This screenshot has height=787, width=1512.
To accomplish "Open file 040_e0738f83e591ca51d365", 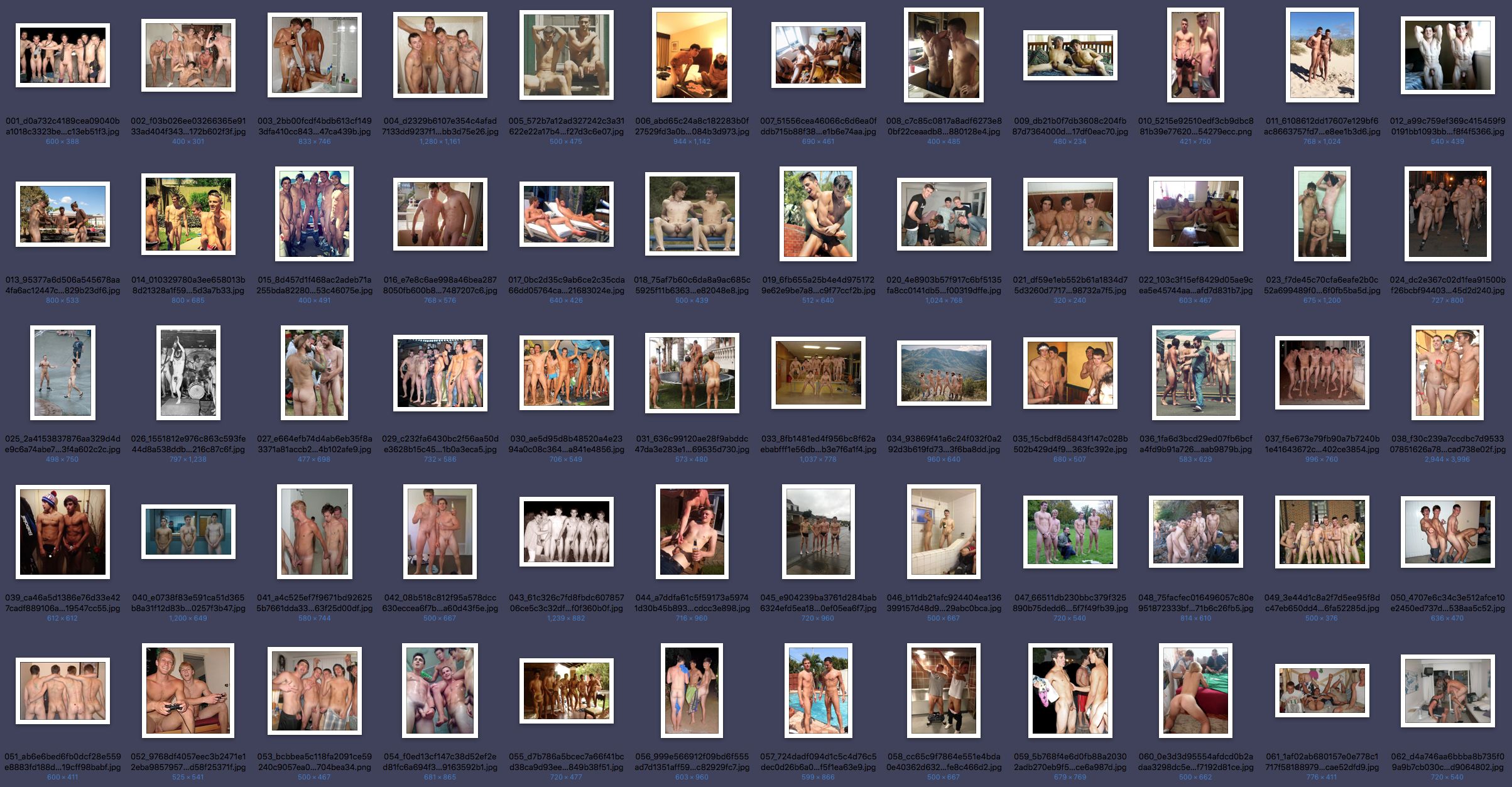I will click(x=188, y=532).
